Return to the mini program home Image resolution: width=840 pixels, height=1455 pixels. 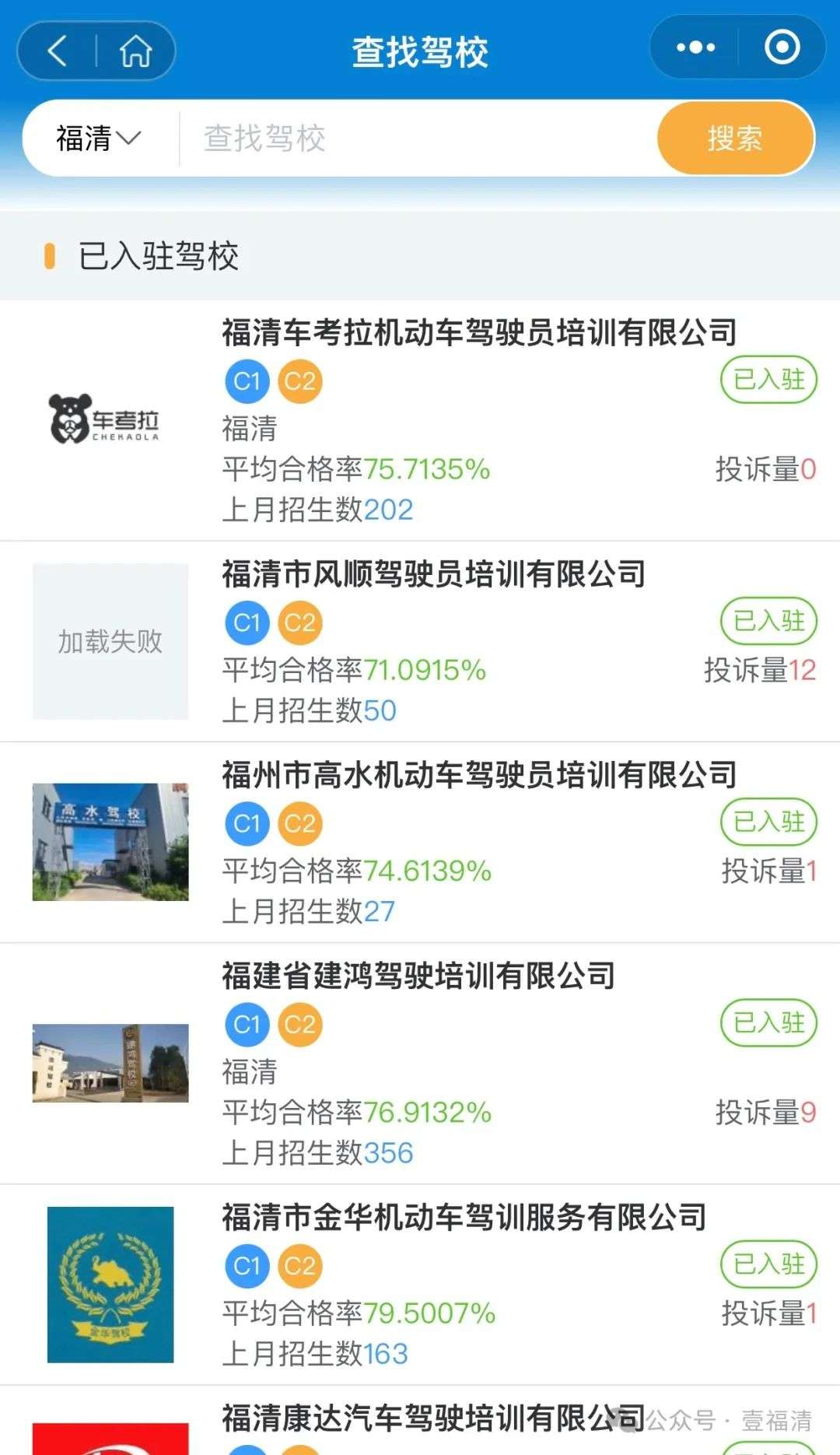pos(135,51)
